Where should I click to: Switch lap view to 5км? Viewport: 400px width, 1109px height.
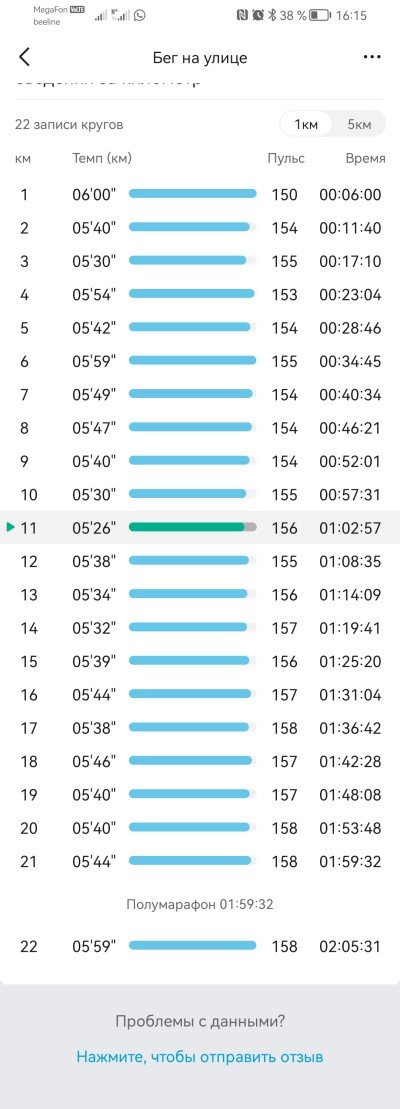pos(359,124)
